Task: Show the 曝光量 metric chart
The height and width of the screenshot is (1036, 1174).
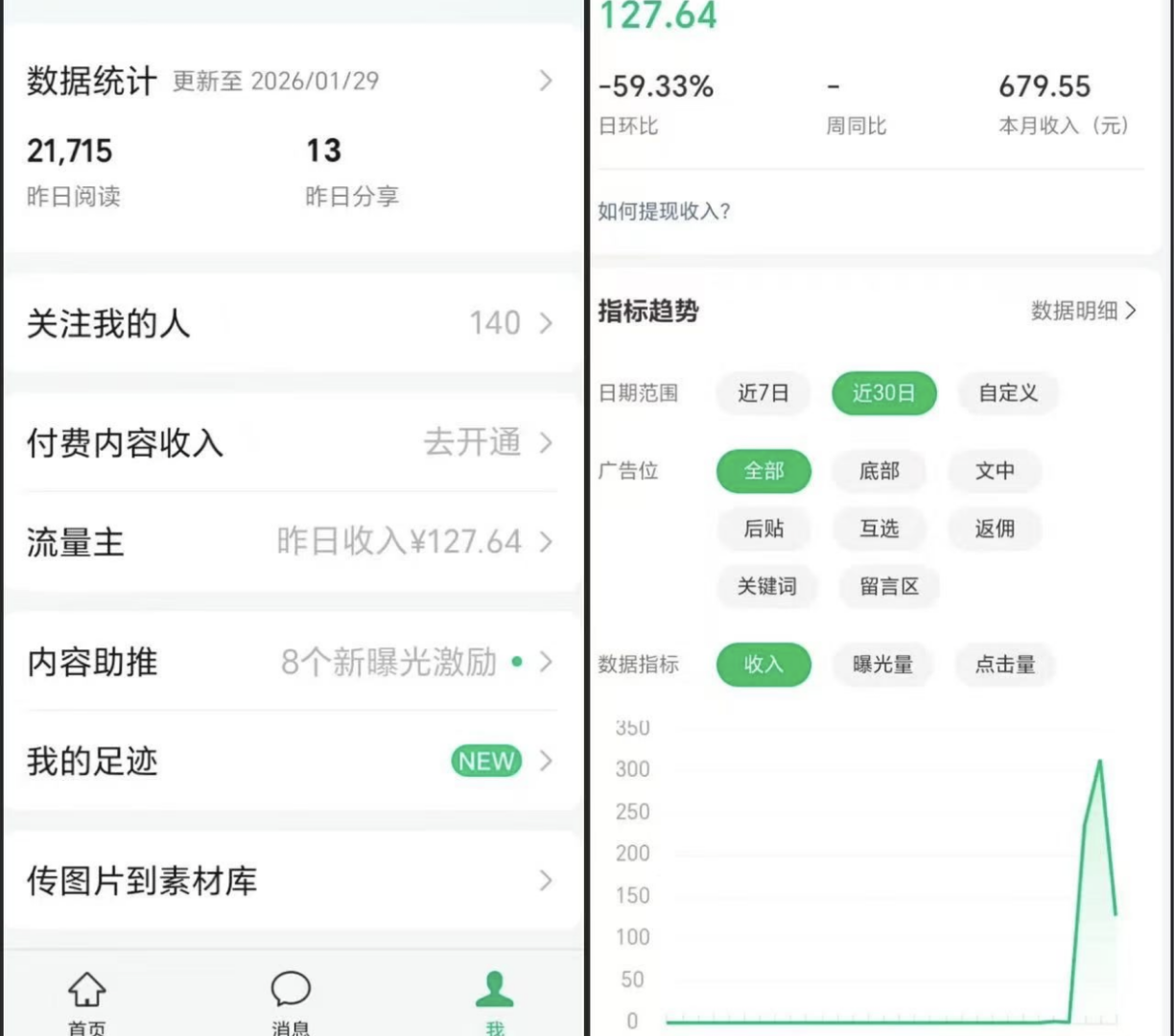Action: point(882,665)
